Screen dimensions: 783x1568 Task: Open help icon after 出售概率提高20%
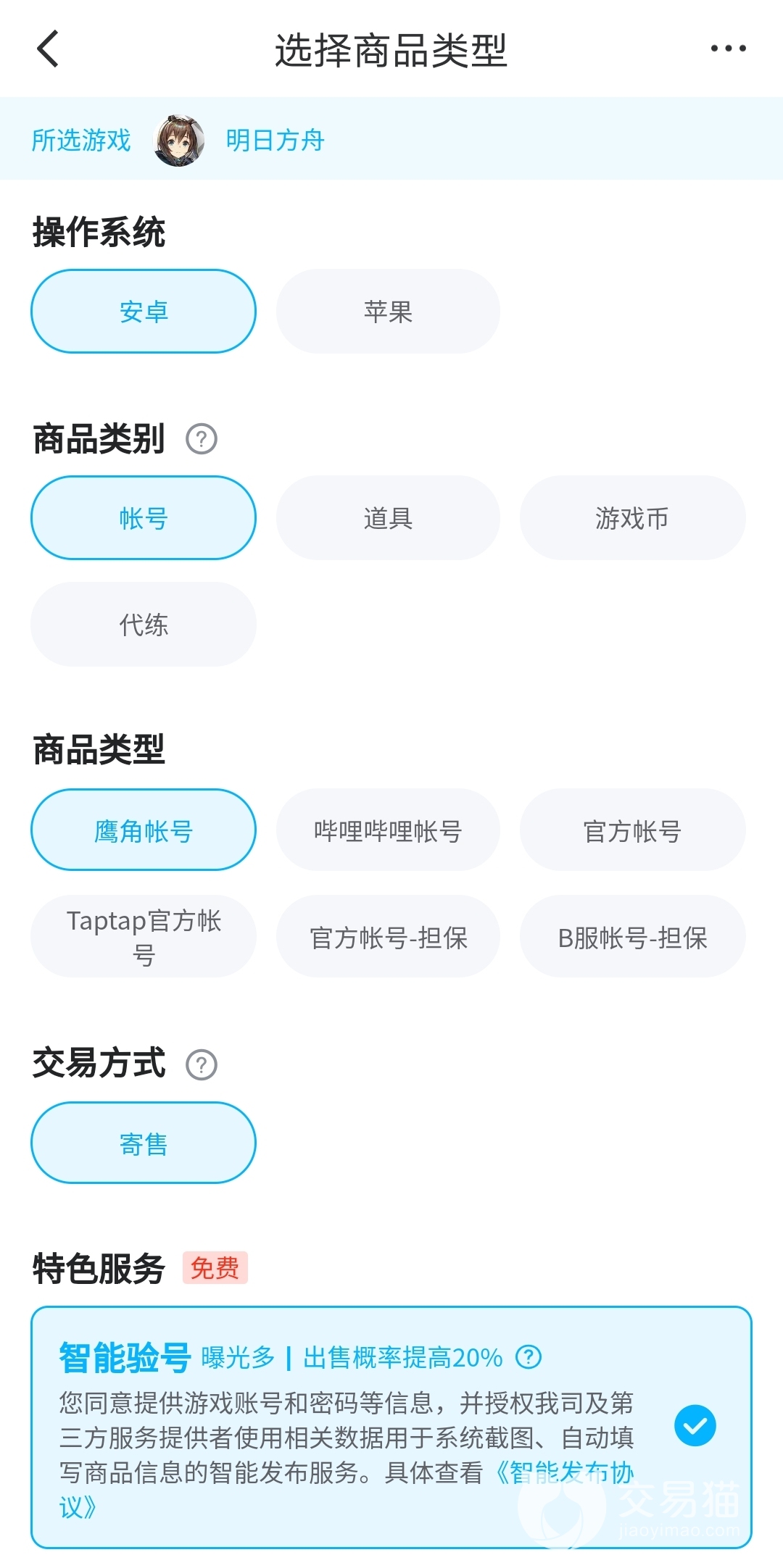(529, 1356)
